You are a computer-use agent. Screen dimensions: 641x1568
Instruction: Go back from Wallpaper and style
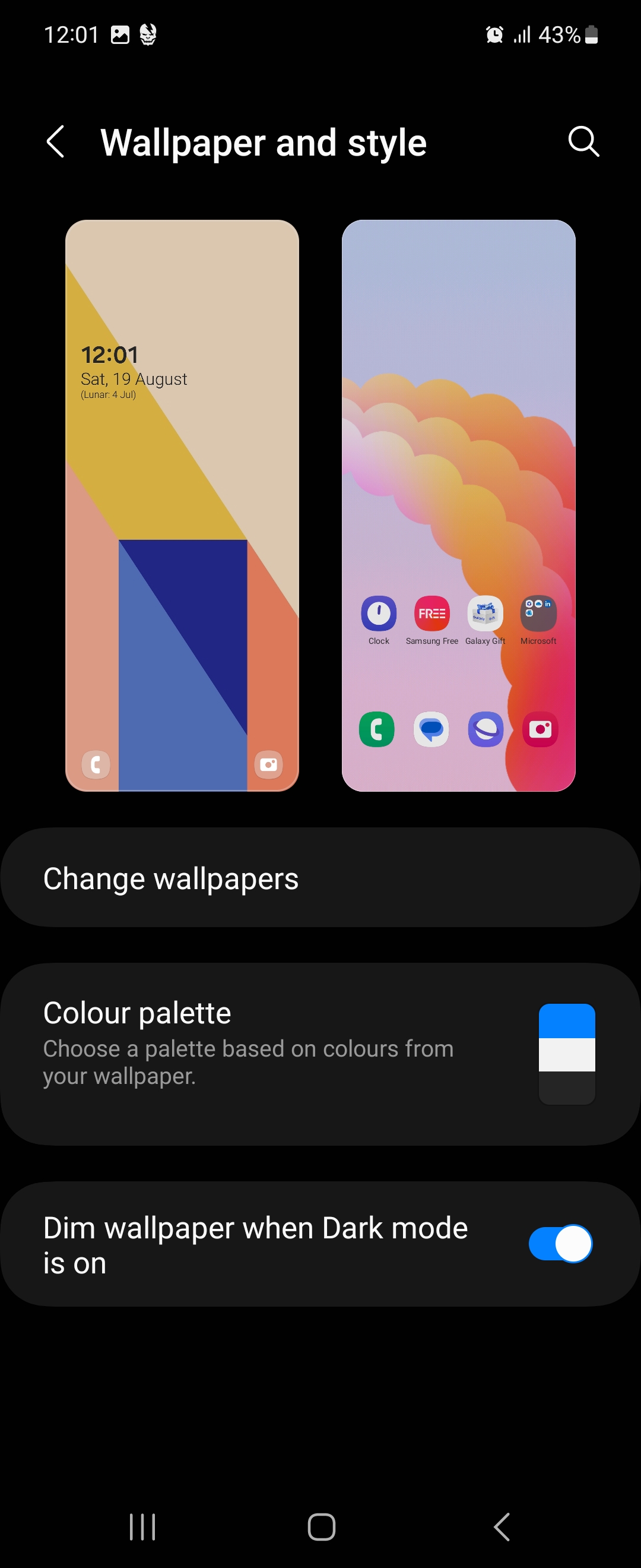[55, 142]
